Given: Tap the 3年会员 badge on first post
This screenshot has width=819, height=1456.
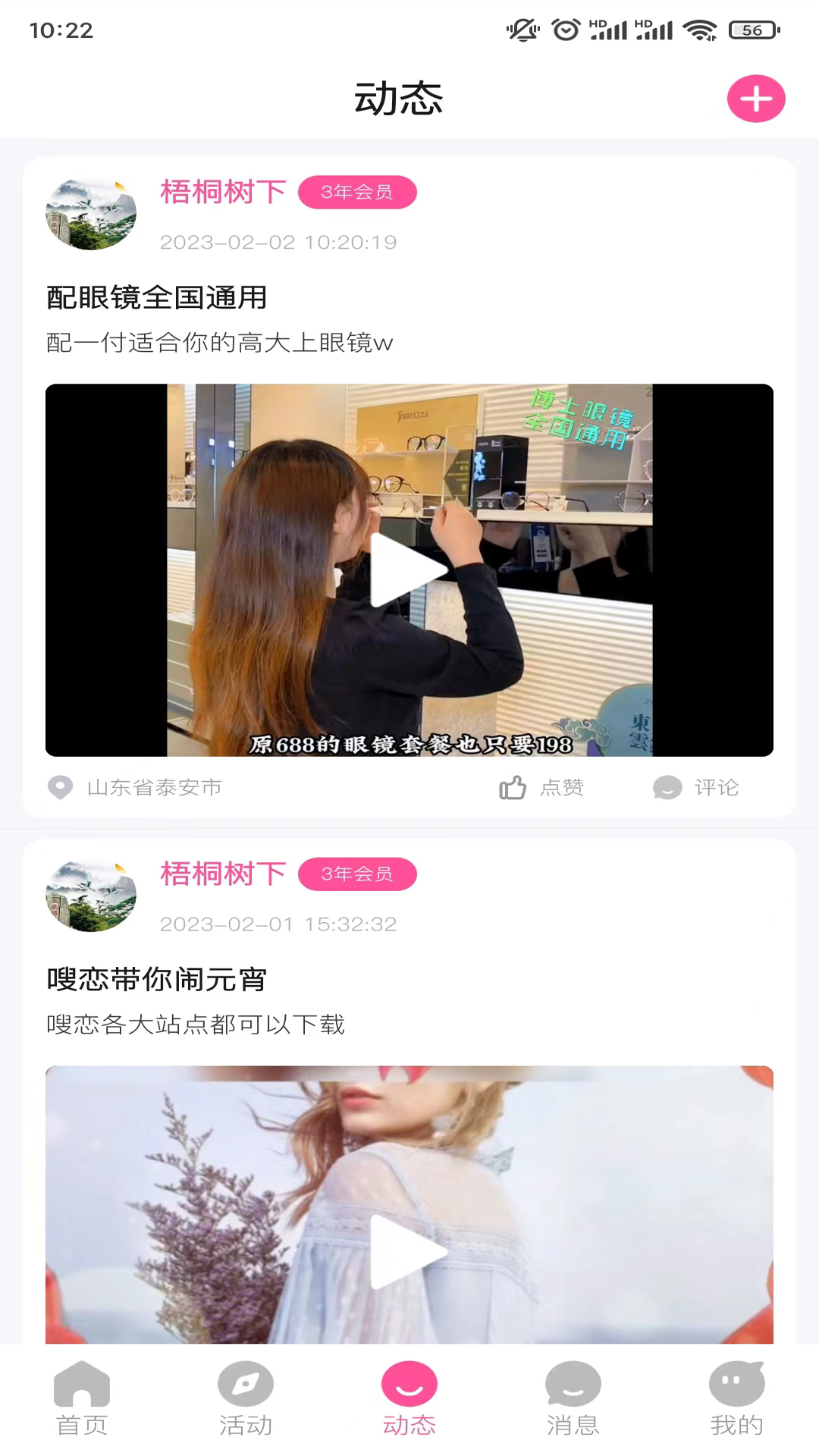Looking at the screenshot, I should [357, 192].
